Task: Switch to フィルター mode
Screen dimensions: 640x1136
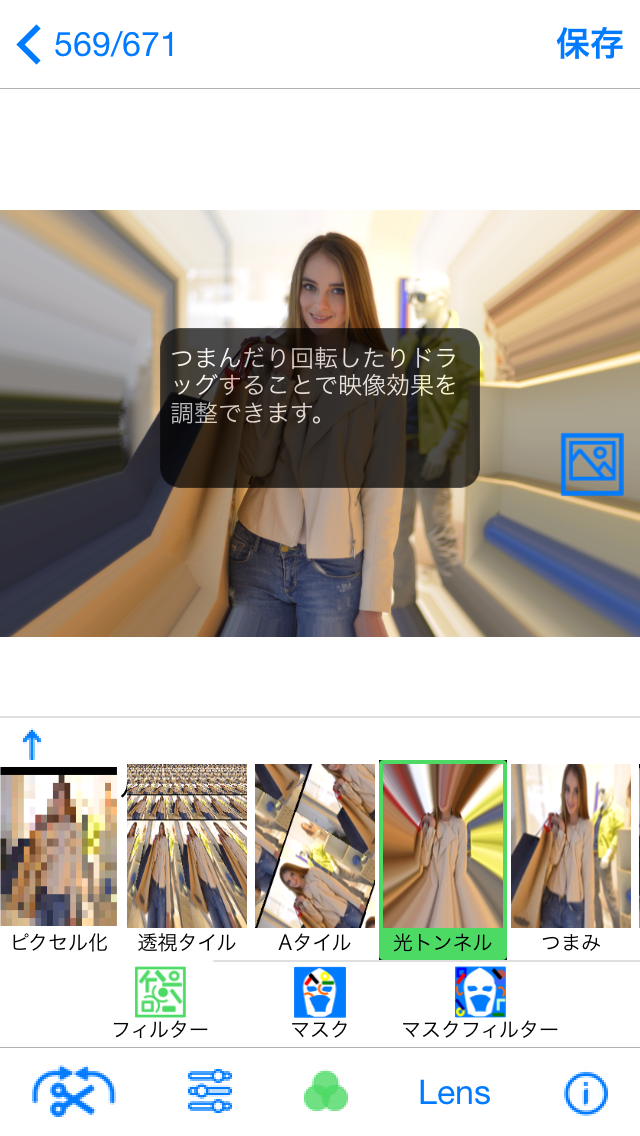Action: [x=160, y=1003]
